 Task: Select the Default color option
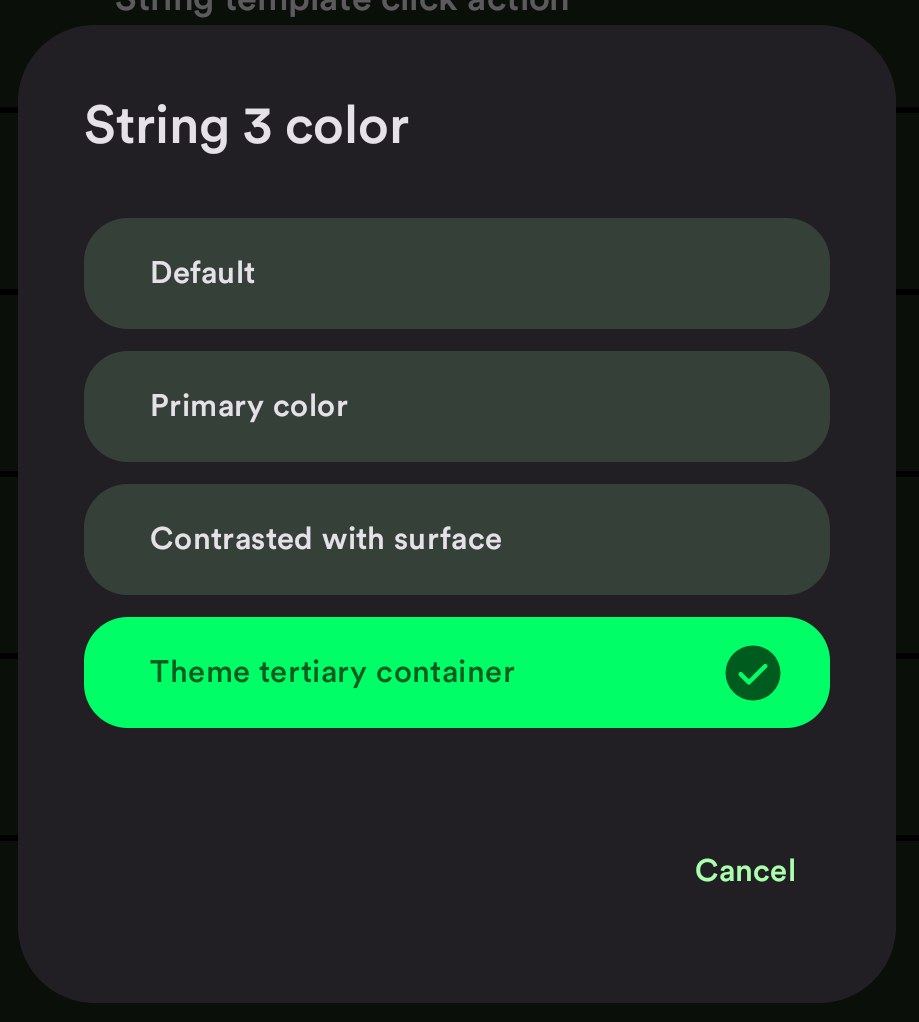456,273
